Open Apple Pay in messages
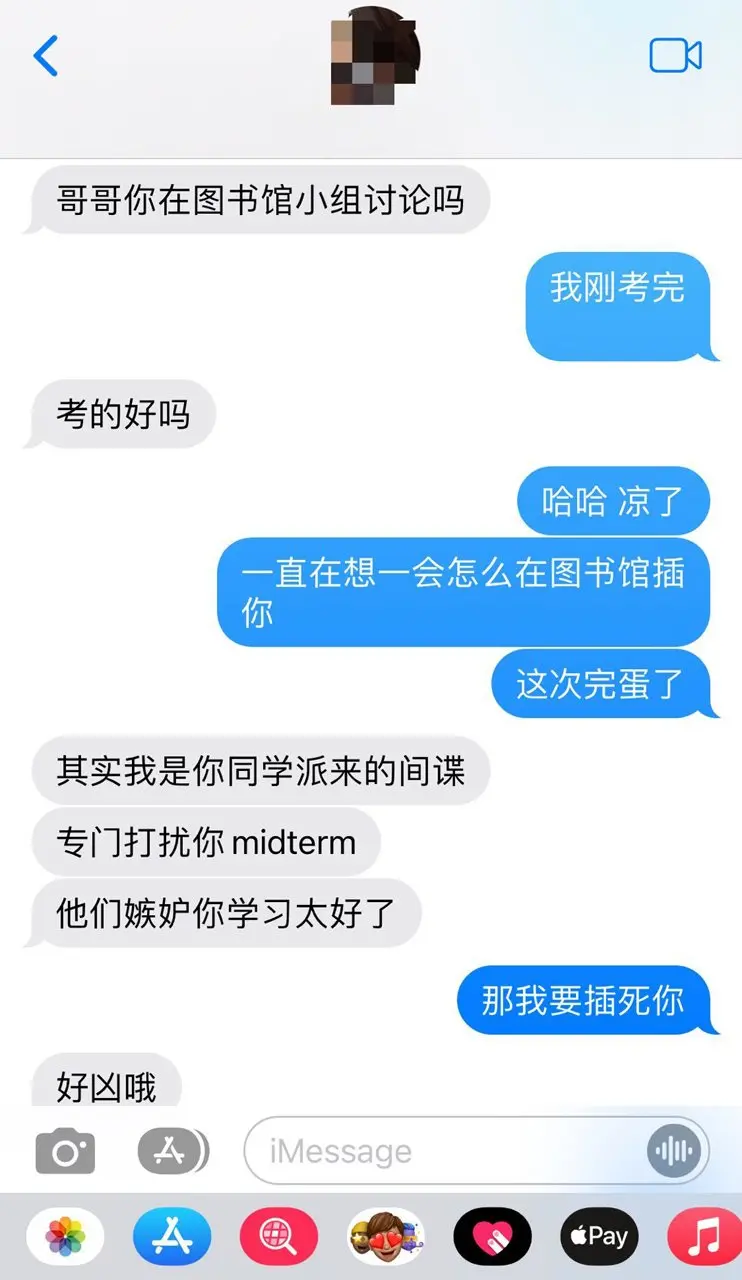The height and width of the screenshot is (1280, 742). point(598,1237)
